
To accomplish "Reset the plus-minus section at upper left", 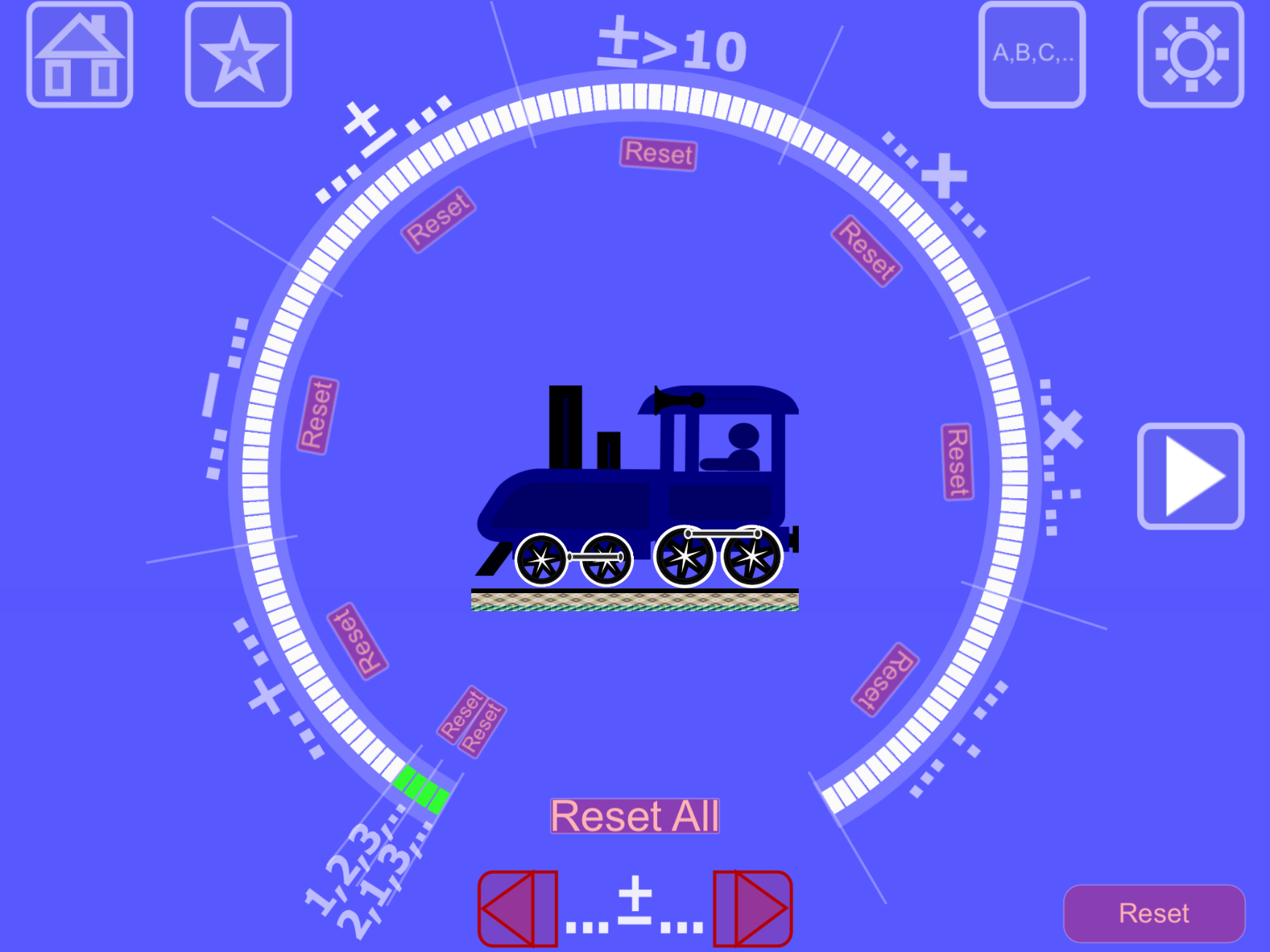I will tap(438, 220).
